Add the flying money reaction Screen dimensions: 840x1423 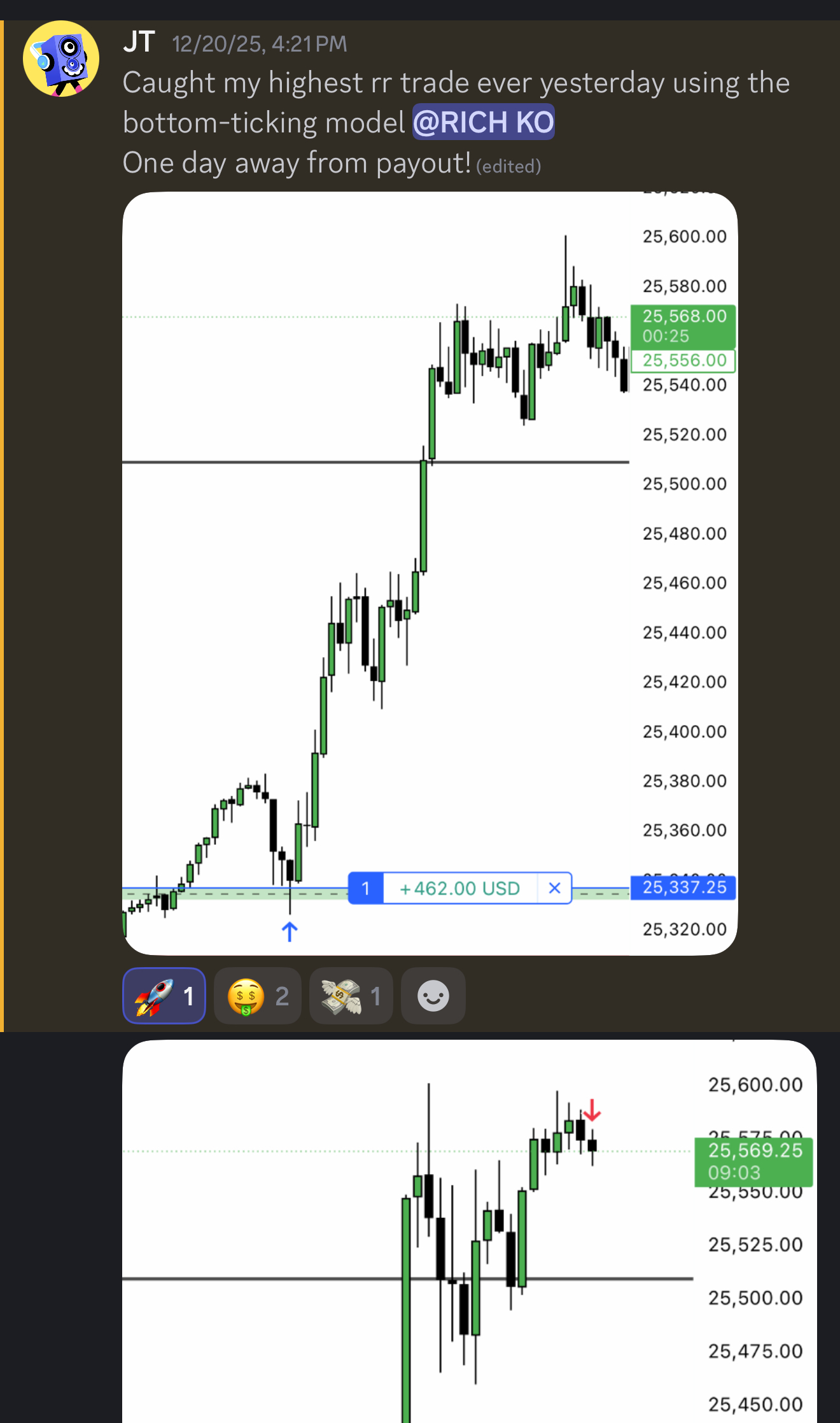pos(351,996)
